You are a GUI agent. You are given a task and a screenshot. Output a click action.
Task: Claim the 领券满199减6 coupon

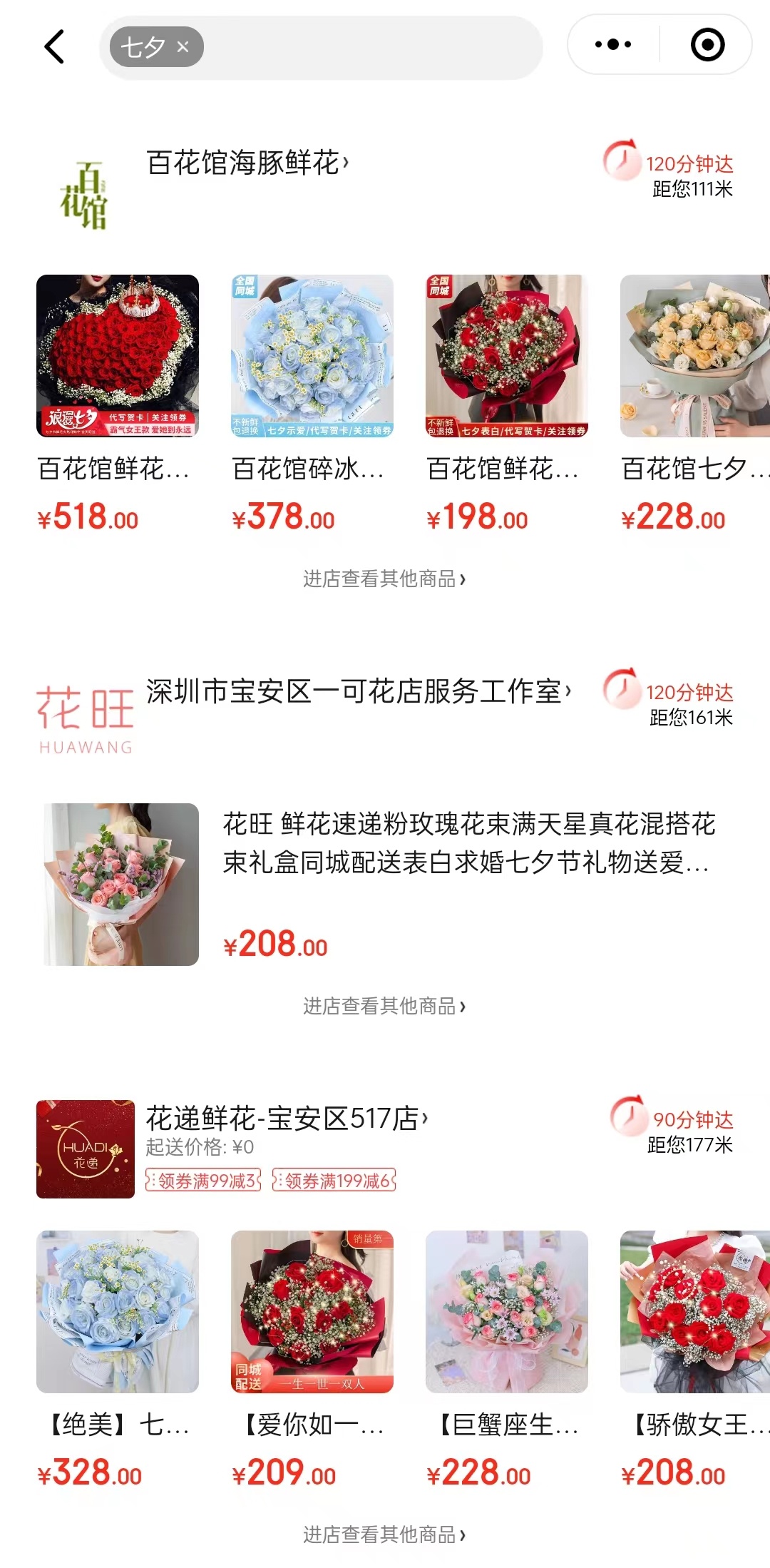tap(334, 1181)
